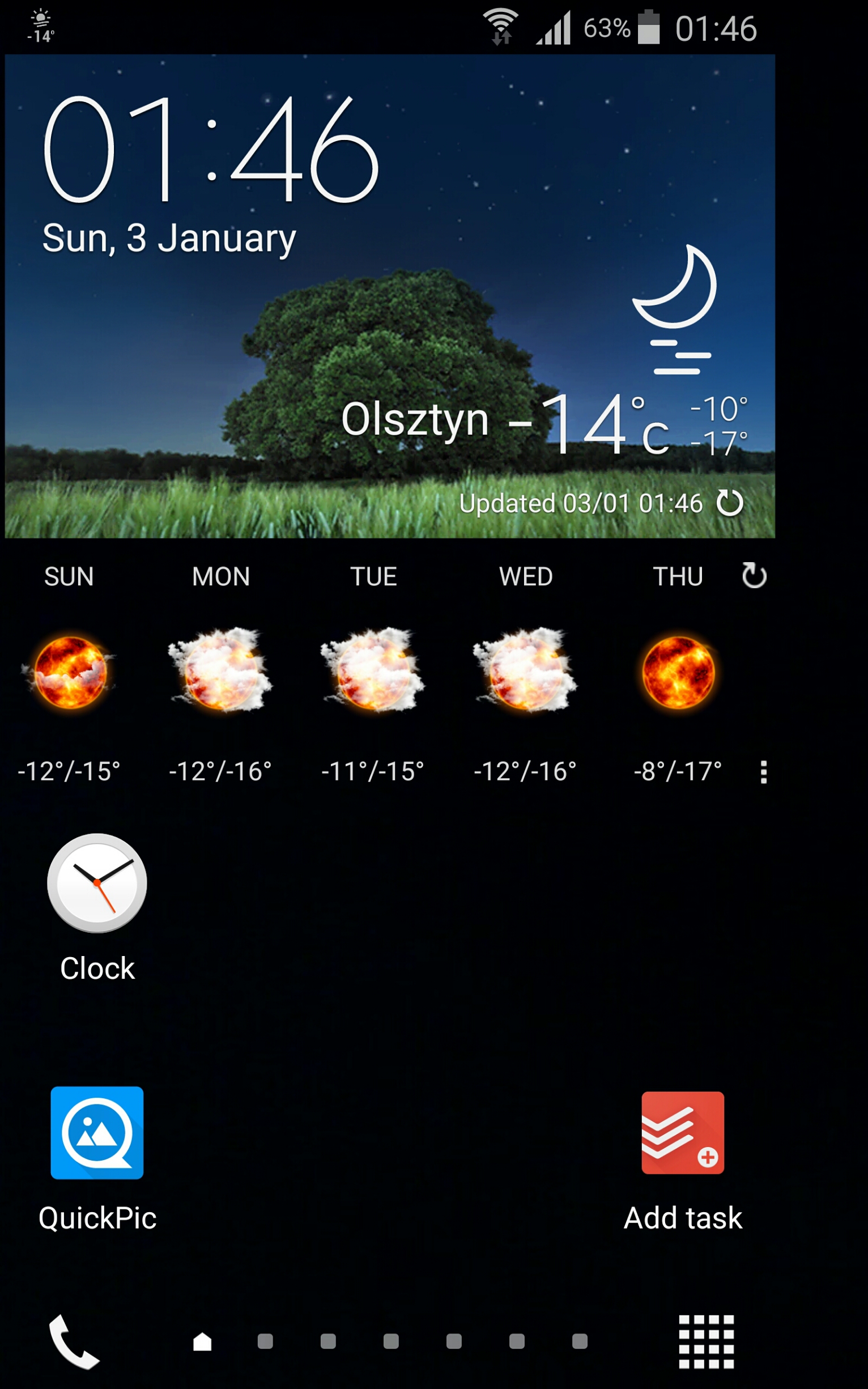
Task: Refresh the Olsztyn weather widget update
Action: pos(730,503)
